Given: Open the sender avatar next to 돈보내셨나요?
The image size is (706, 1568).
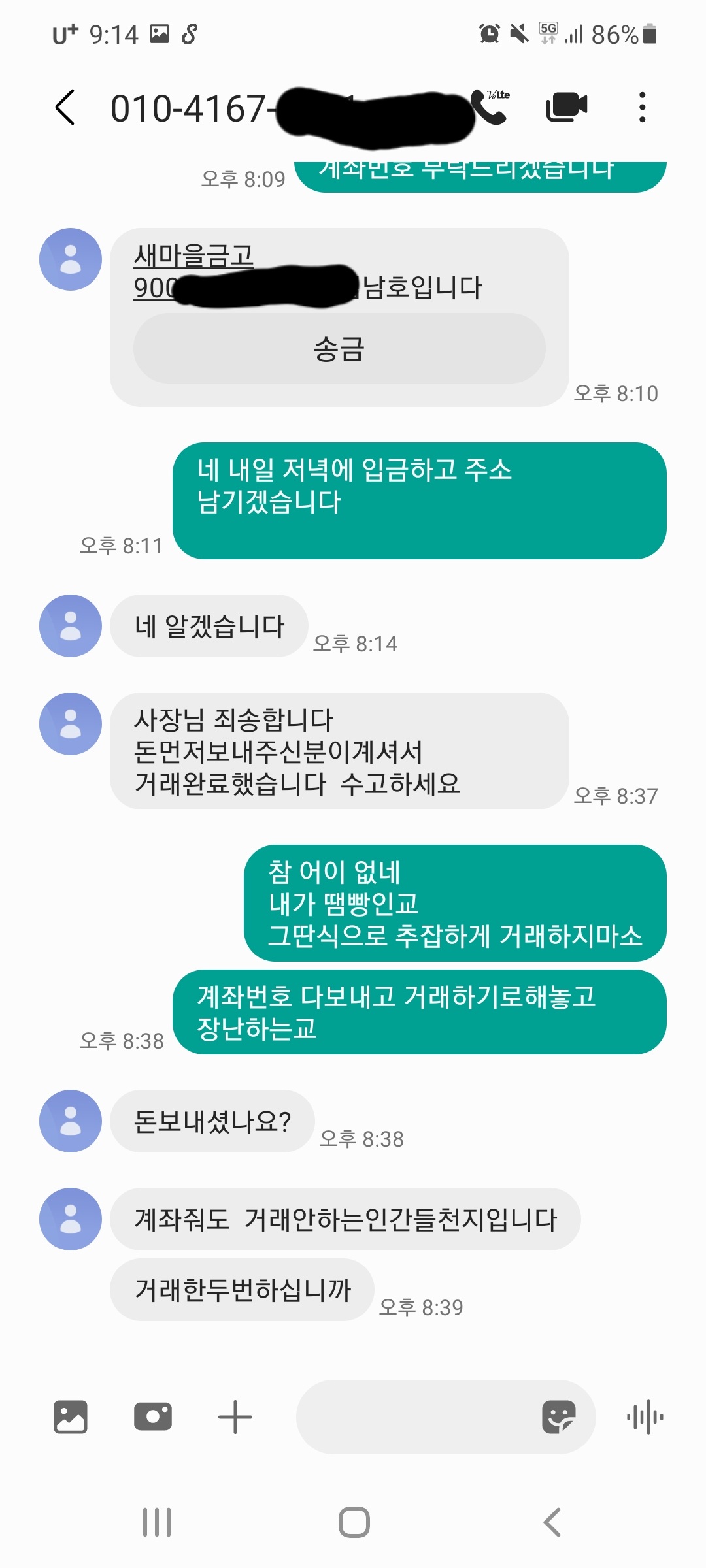Looking at the screenshot, I should [71, 1121].
